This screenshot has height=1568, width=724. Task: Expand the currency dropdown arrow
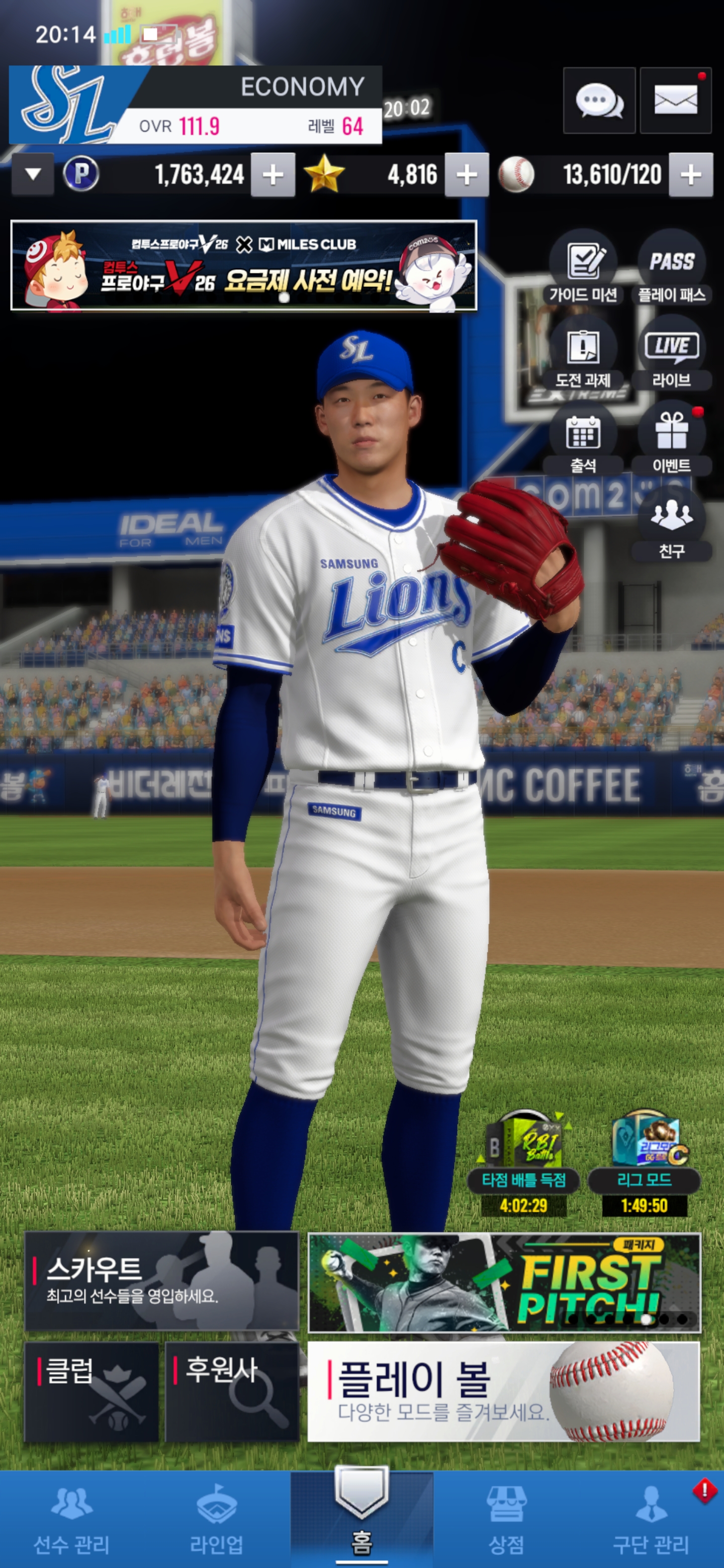tap(33, 175)
